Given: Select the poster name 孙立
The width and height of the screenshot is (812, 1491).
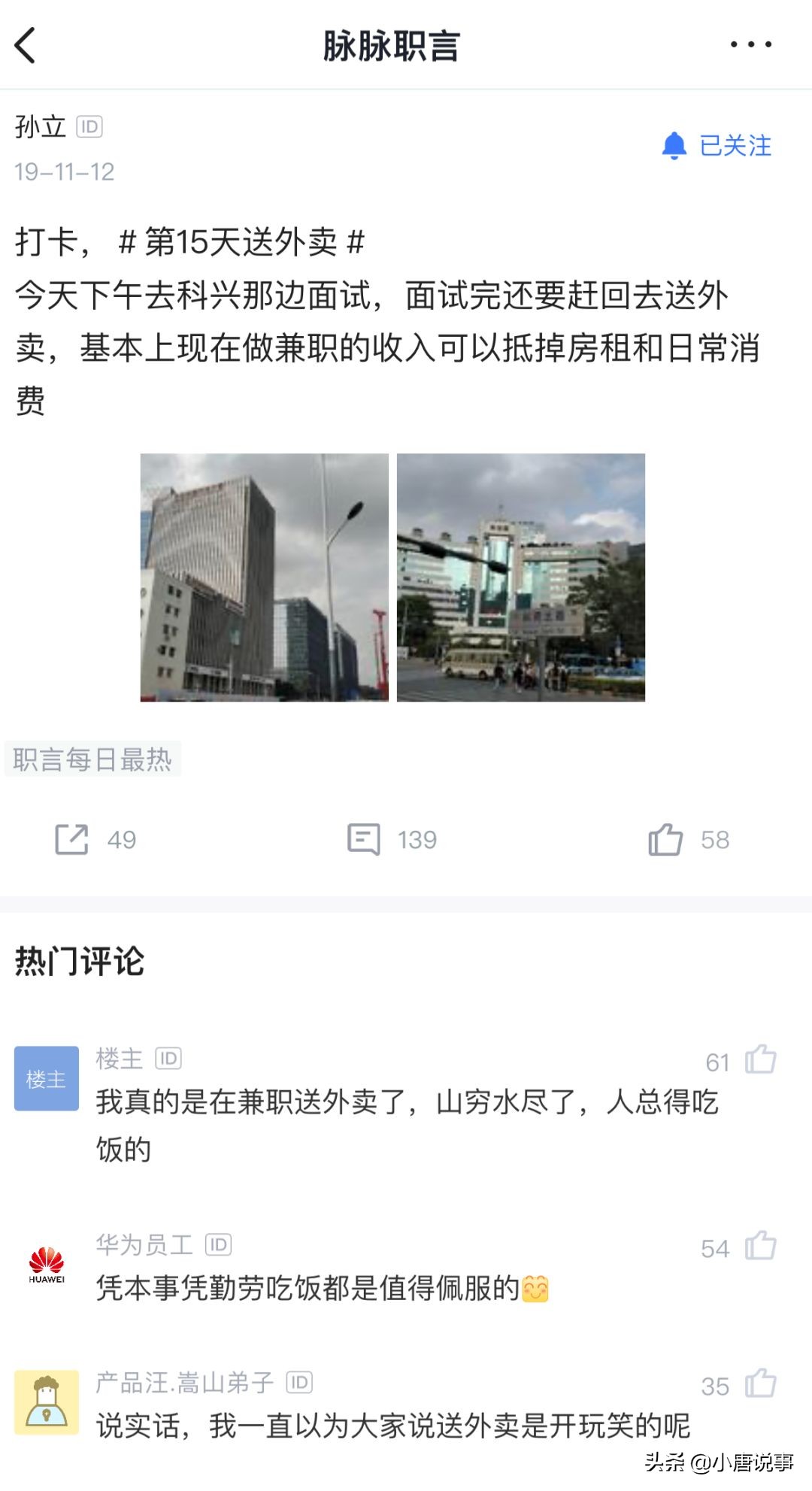Looking at the screenshot, I should click(40, 125).
